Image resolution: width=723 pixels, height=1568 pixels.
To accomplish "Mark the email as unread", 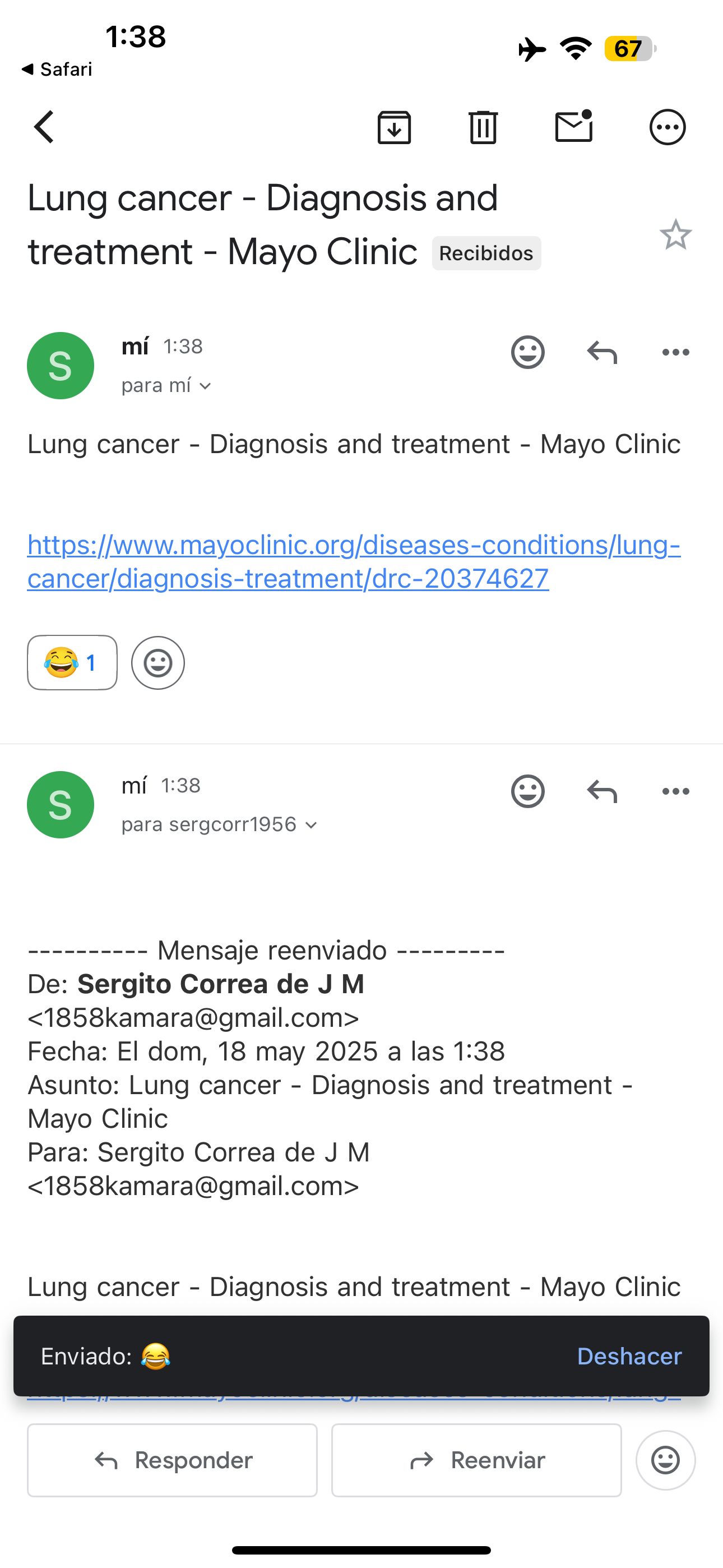I will pyautogui.click(x=574, y=126).
